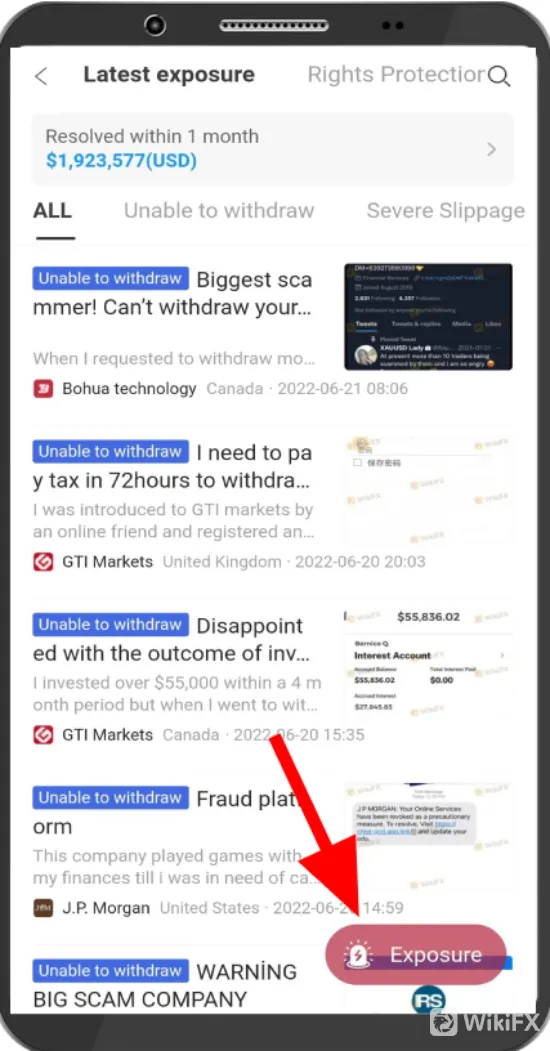Tap the red Exposure floating button
The width and height of the screenshot is (550, 1051).
(415, 954)
